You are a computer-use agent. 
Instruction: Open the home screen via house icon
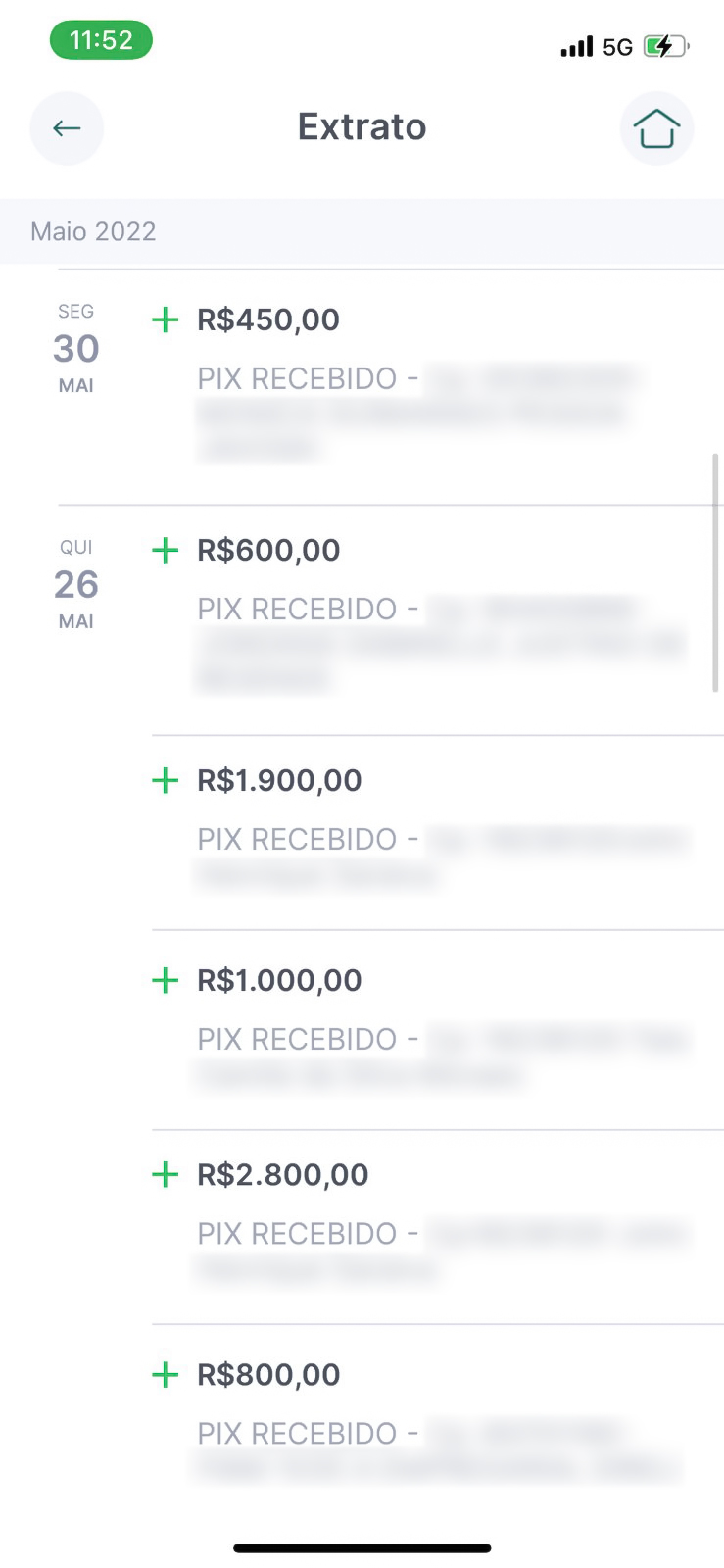pyautogui.click(x=656, y=128)
